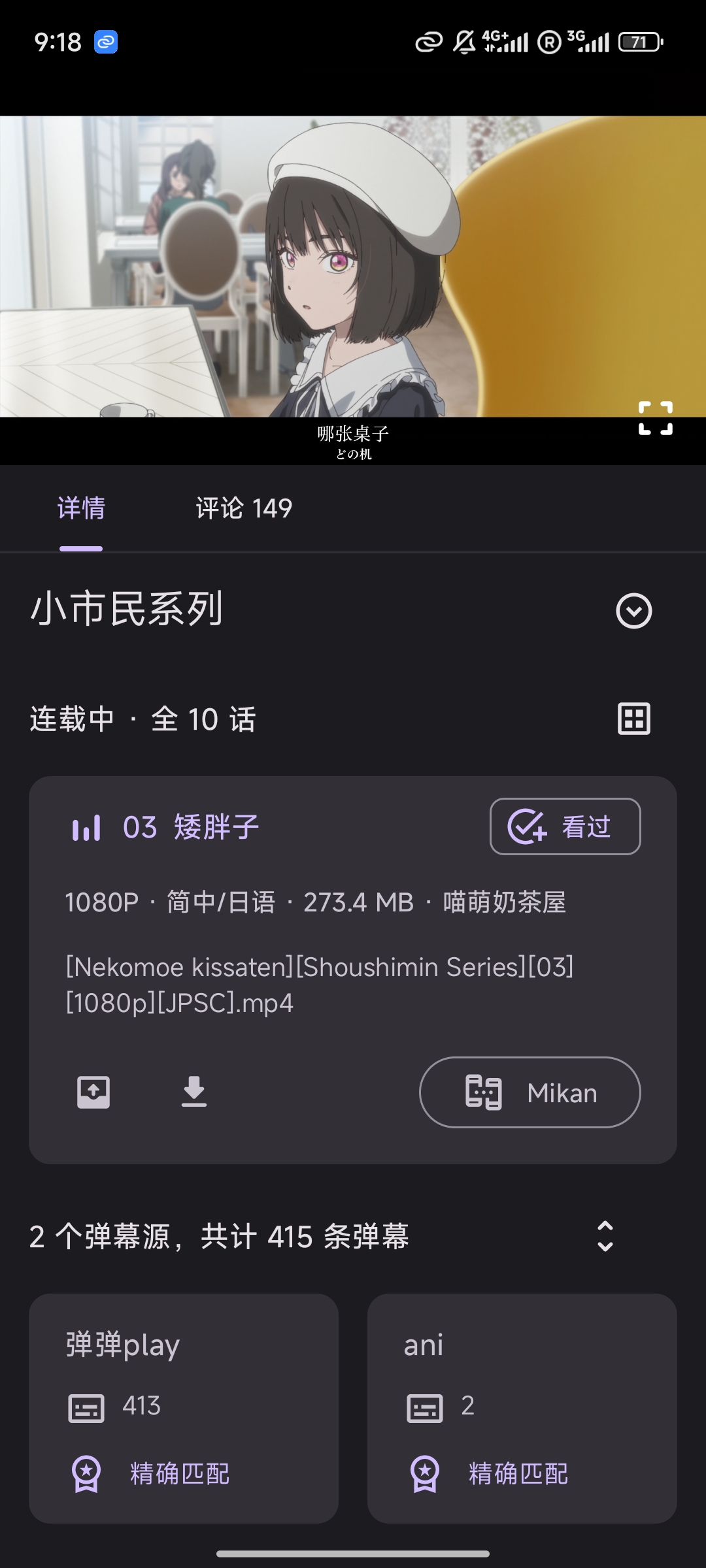Click the download icon for episode 03
Screen dimensions: 706x1568
195,1092
